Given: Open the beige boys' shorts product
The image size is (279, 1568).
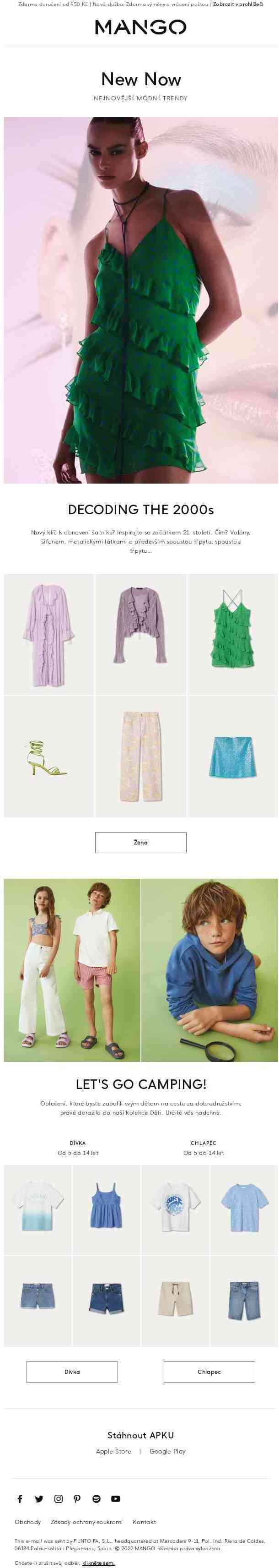Looking at the screenshot, I should pos(175,1300).
